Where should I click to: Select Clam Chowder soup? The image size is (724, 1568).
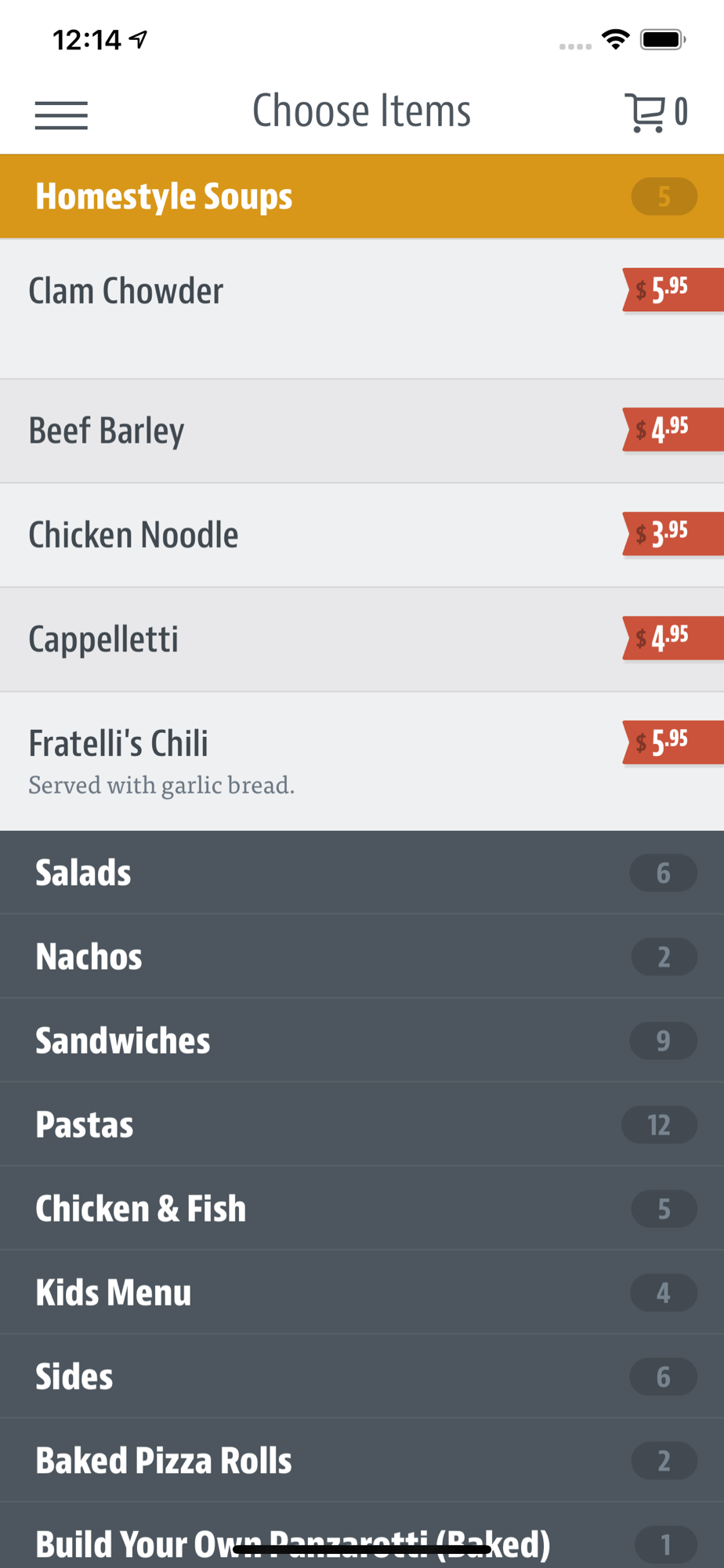[362, 309]
